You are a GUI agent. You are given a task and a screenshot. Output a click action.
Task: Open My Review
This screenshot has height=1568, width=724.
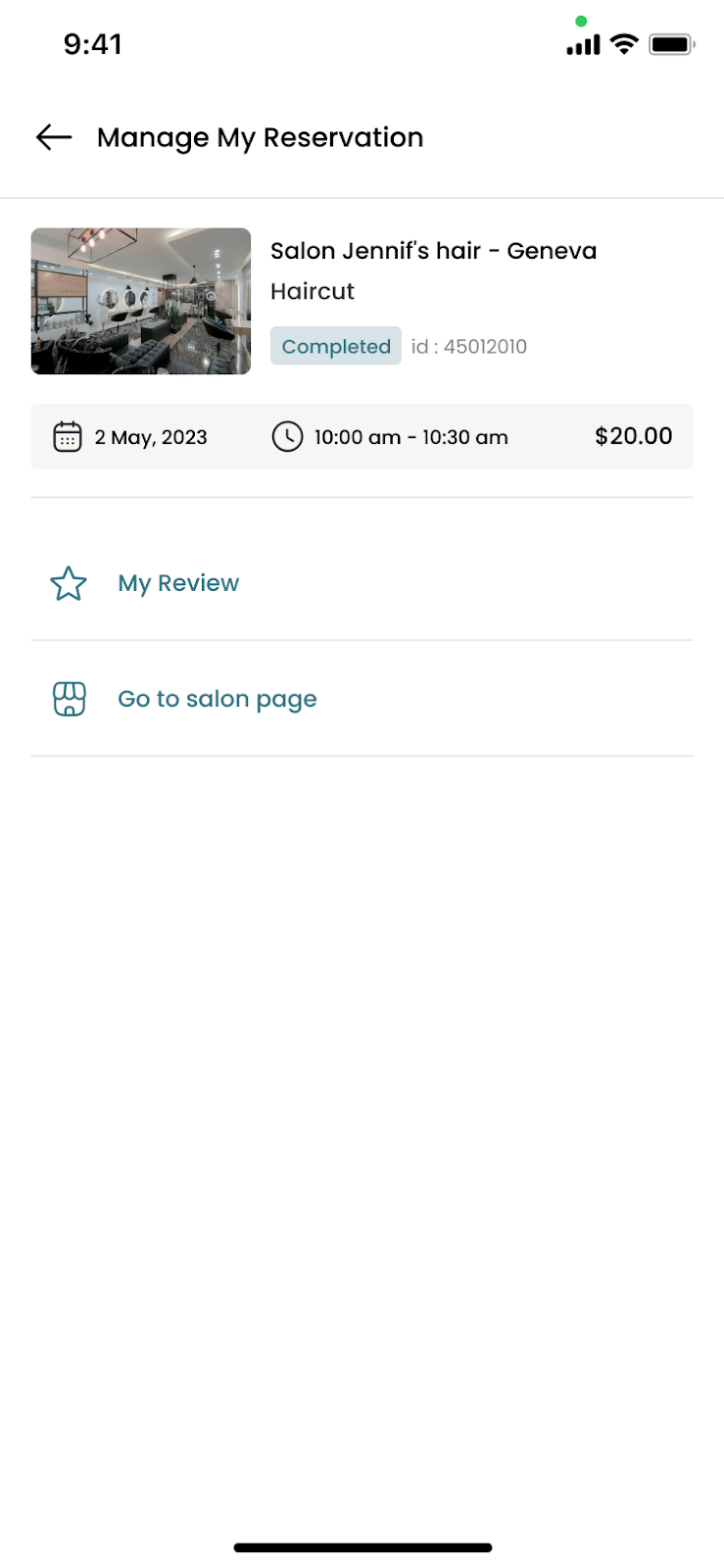(362, 583)
